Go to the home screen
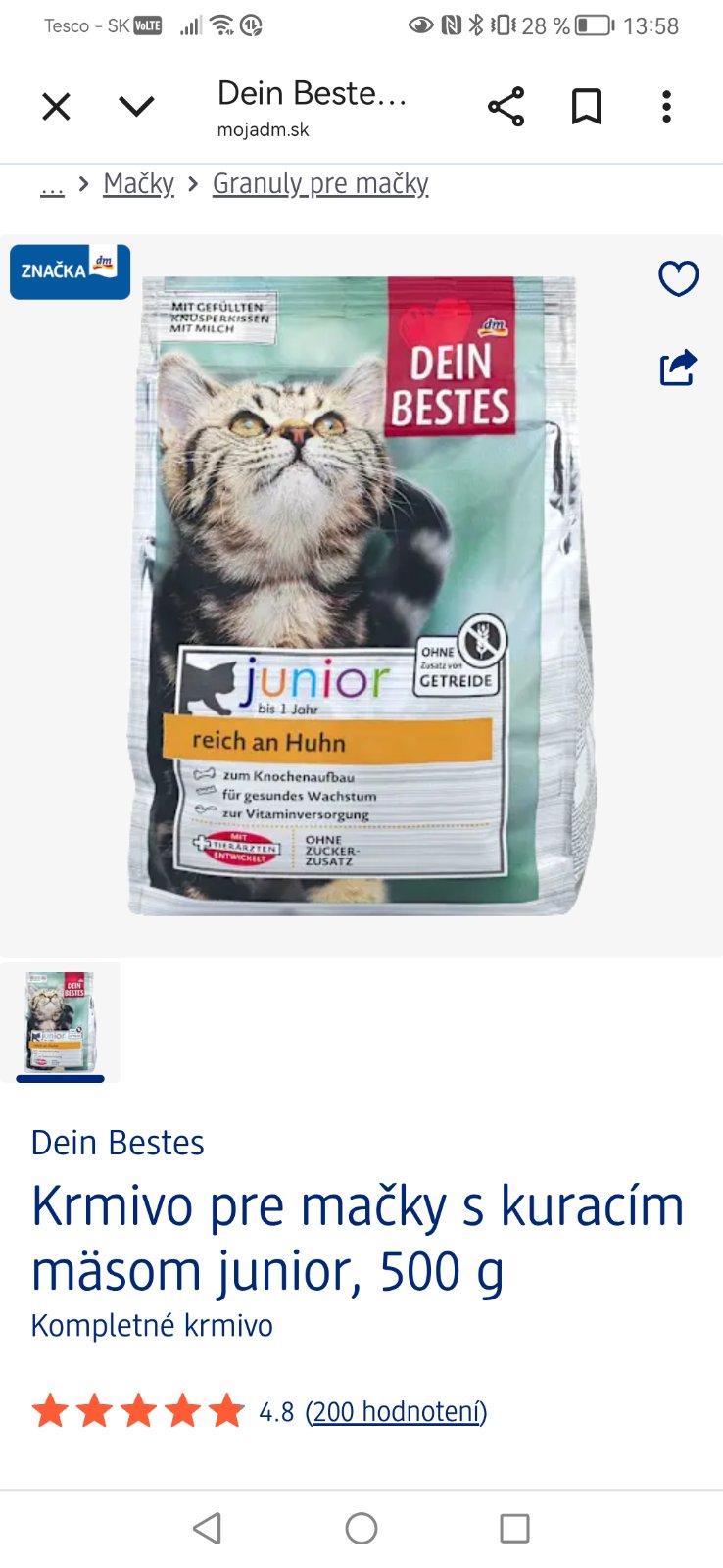The width and height of the screenshot is (723, 1568). pos(361,1528)
